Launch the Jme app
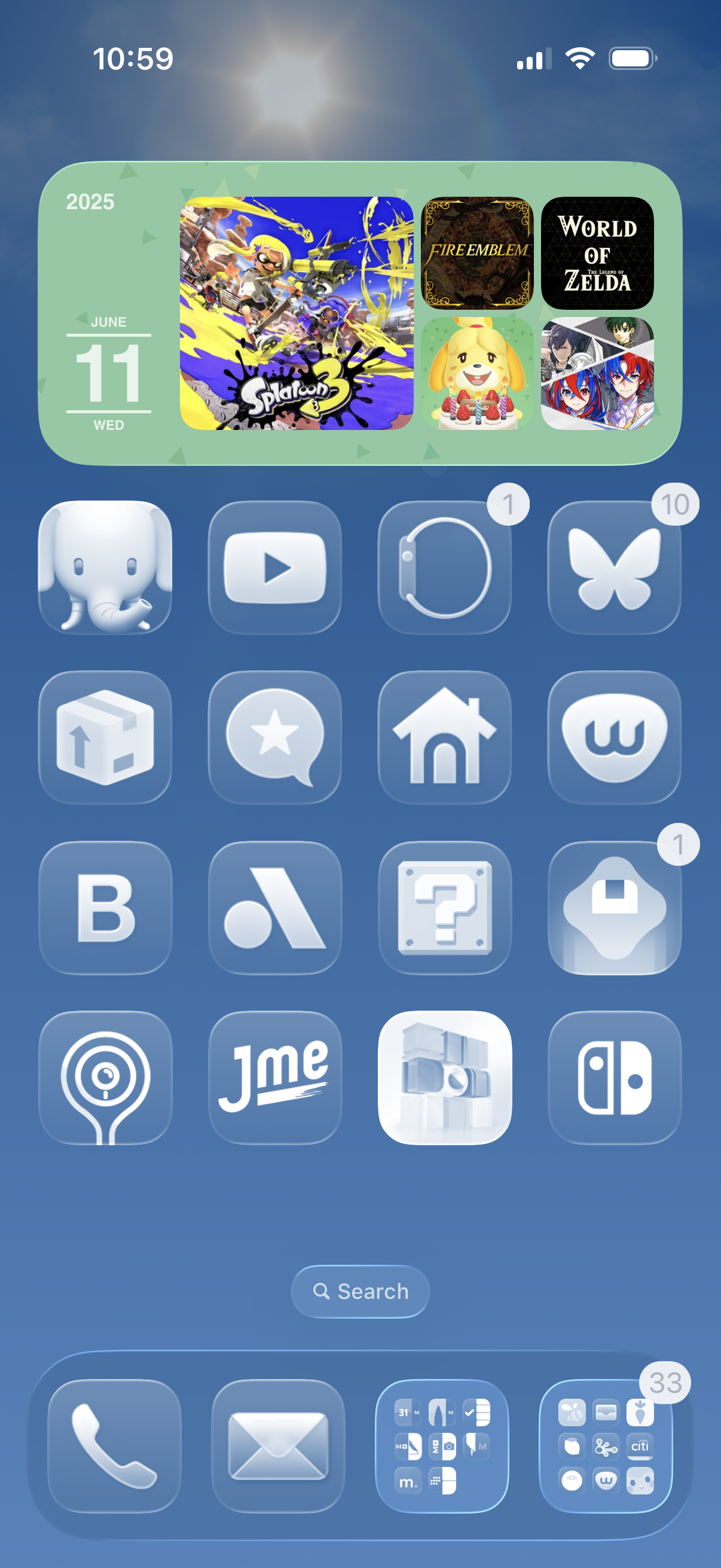721x1568 pixels. pyautogui.click(x=275, y=1078)
